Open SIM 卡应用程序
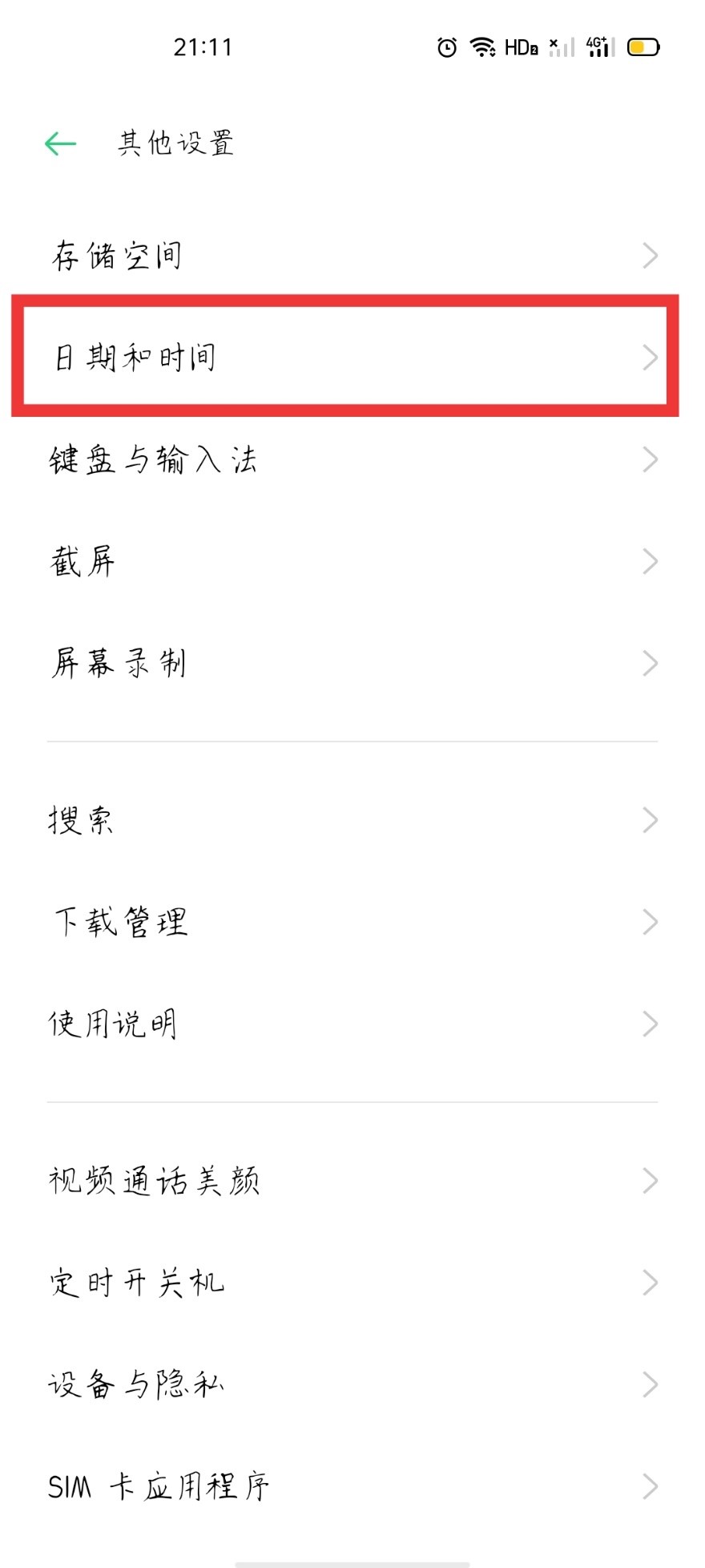 coord(352,1487)
